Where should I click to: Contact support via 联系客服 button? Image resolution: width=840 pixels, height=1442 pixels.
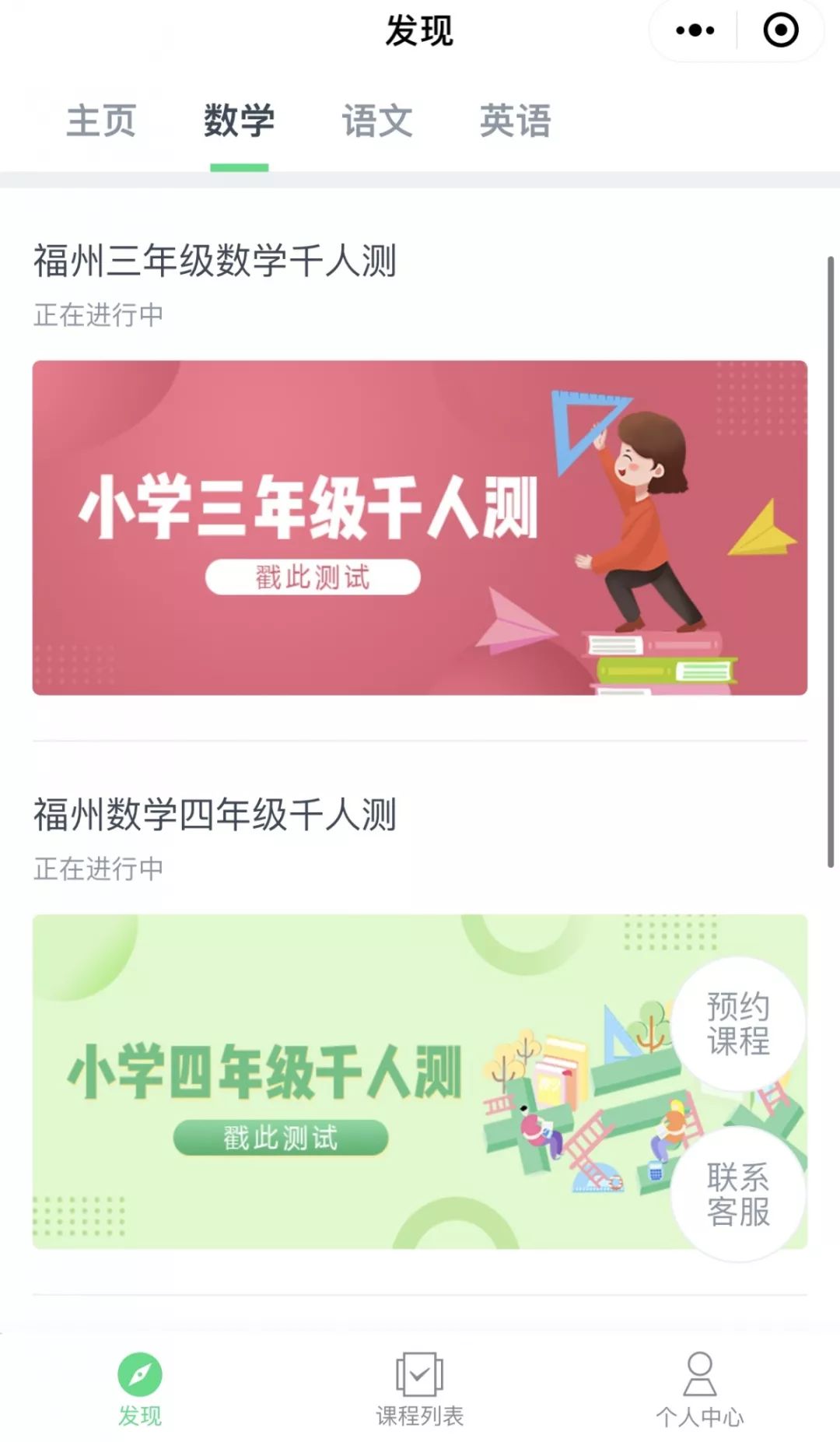point(738,1195)
